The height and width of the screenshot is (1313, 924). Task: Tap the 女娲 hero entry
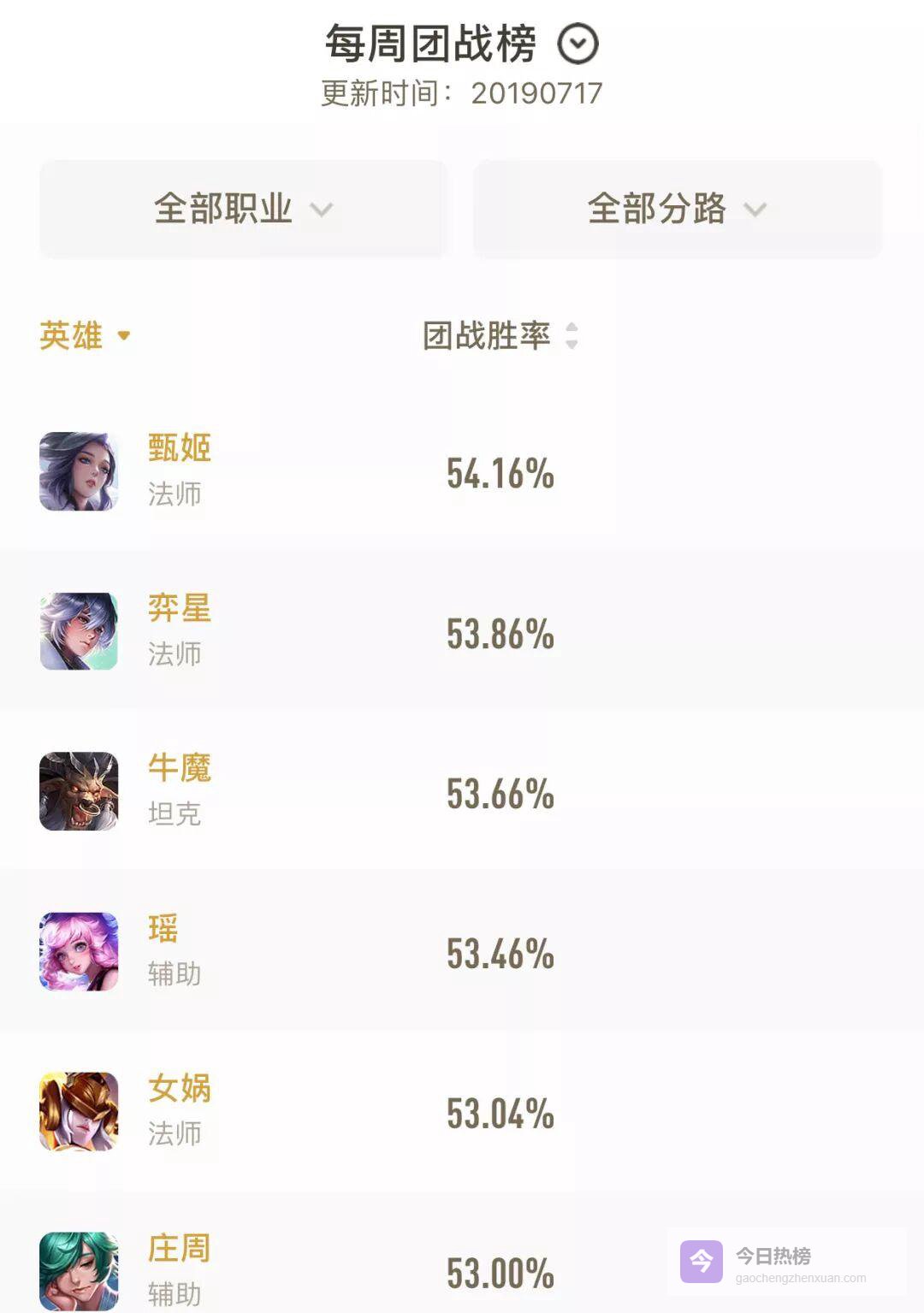click(x=179, y=1088)
